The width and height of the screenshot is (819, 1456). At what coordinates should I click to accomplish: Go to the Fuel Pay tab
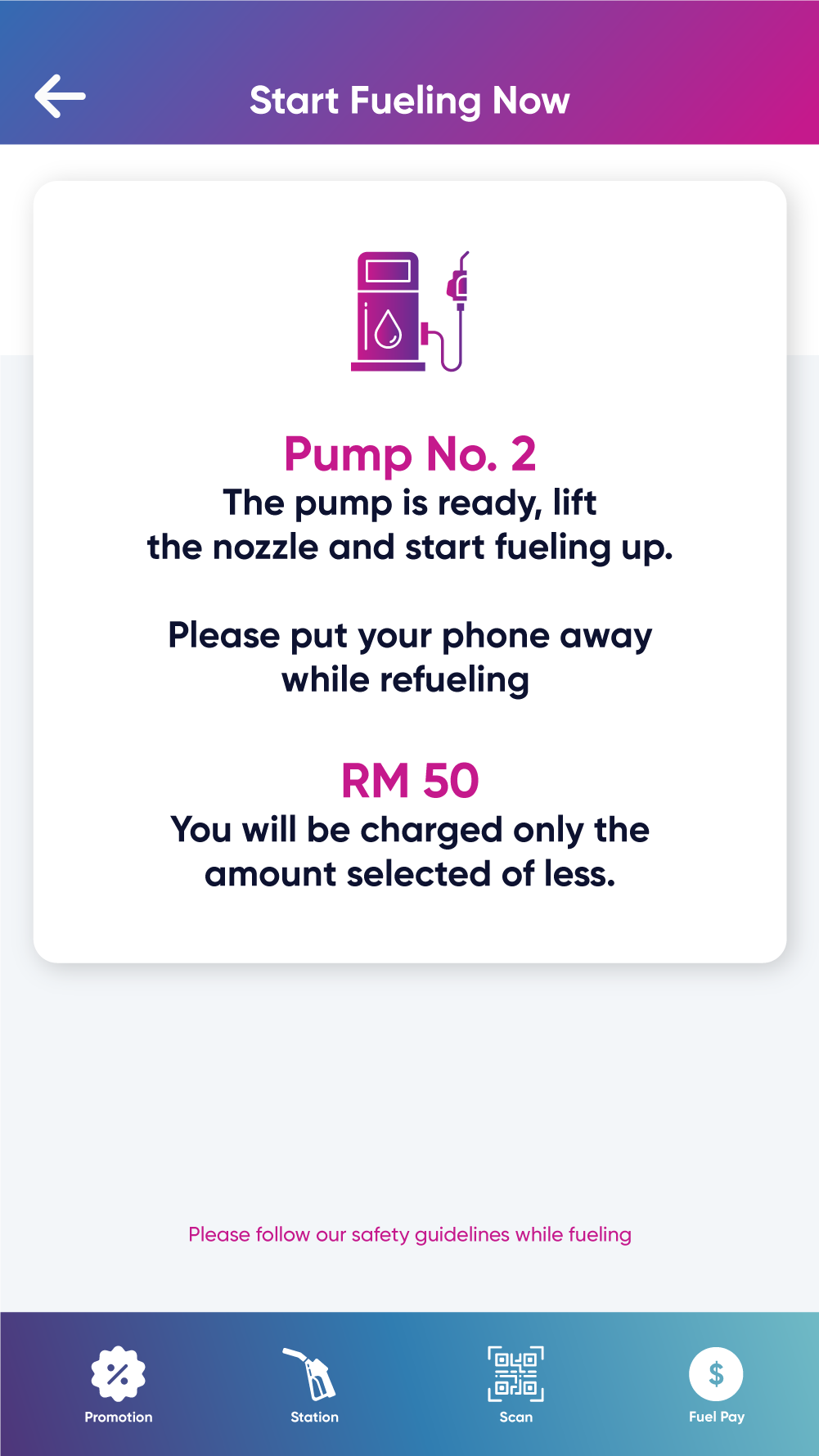point(716,1385)
